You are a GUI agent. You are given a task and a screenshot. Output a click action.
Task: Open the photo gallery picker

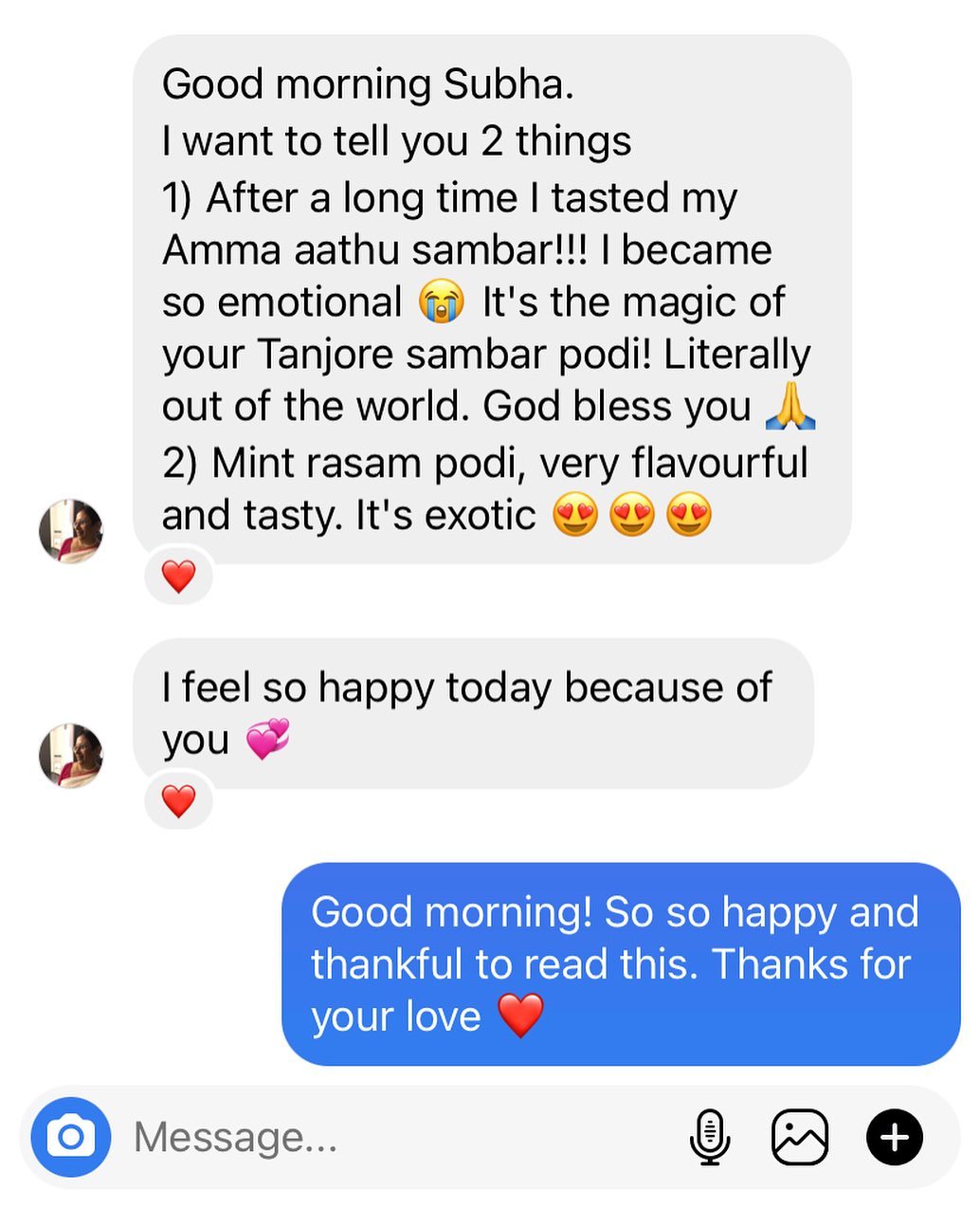[x=800, y=1136]
